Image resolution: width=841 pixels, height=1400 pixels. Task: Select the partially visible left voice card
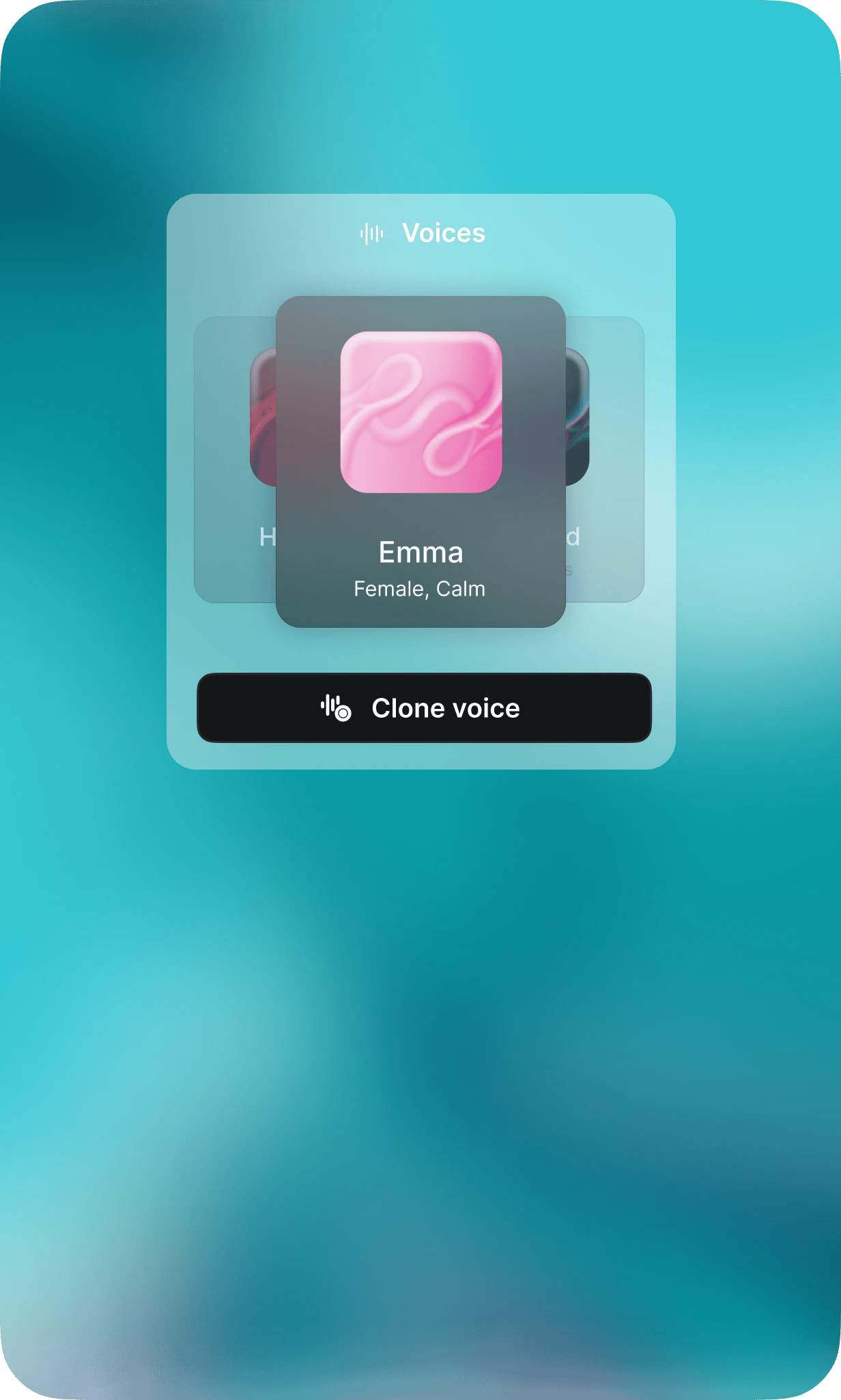click(232, 457)
